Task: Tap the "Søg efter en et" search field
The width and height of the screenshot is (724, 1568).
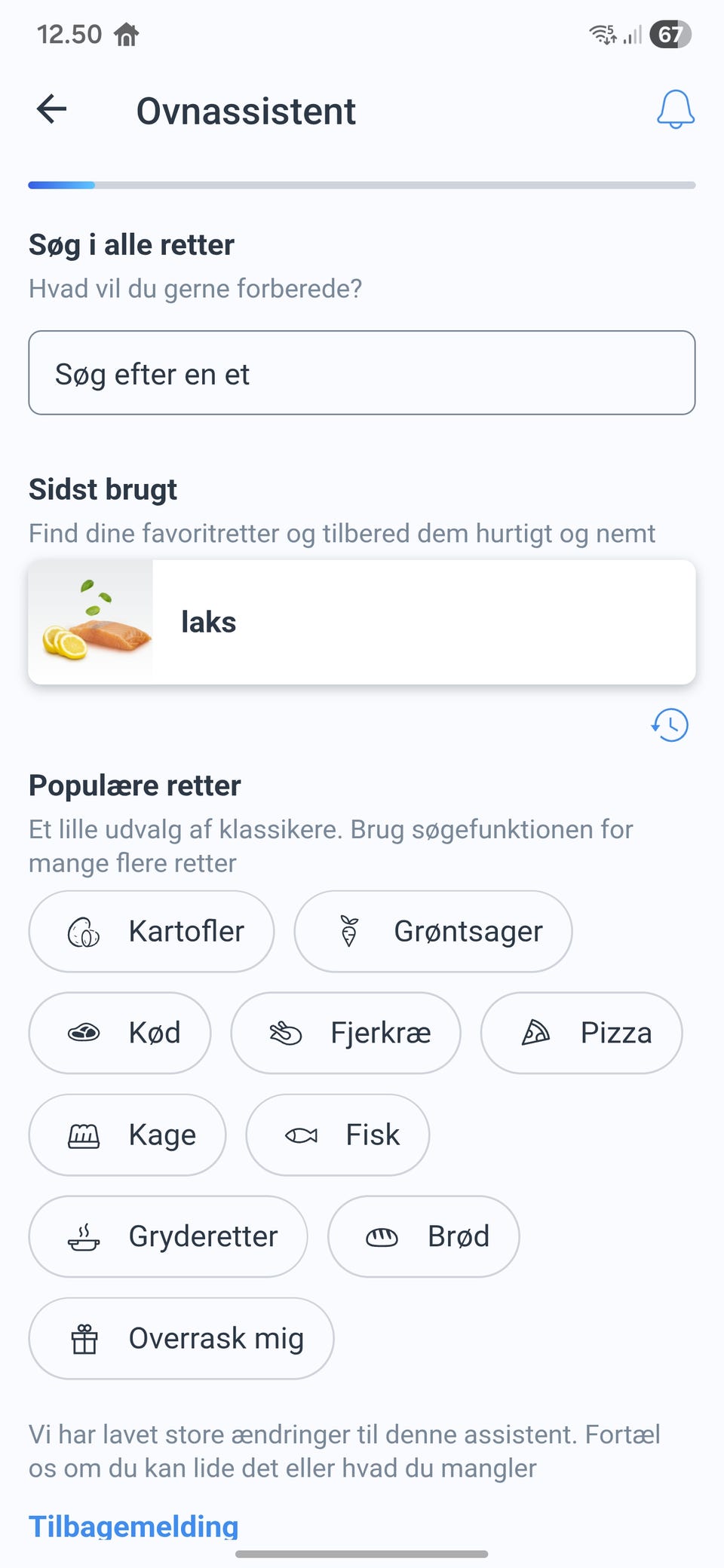Action: click(362, 373)
